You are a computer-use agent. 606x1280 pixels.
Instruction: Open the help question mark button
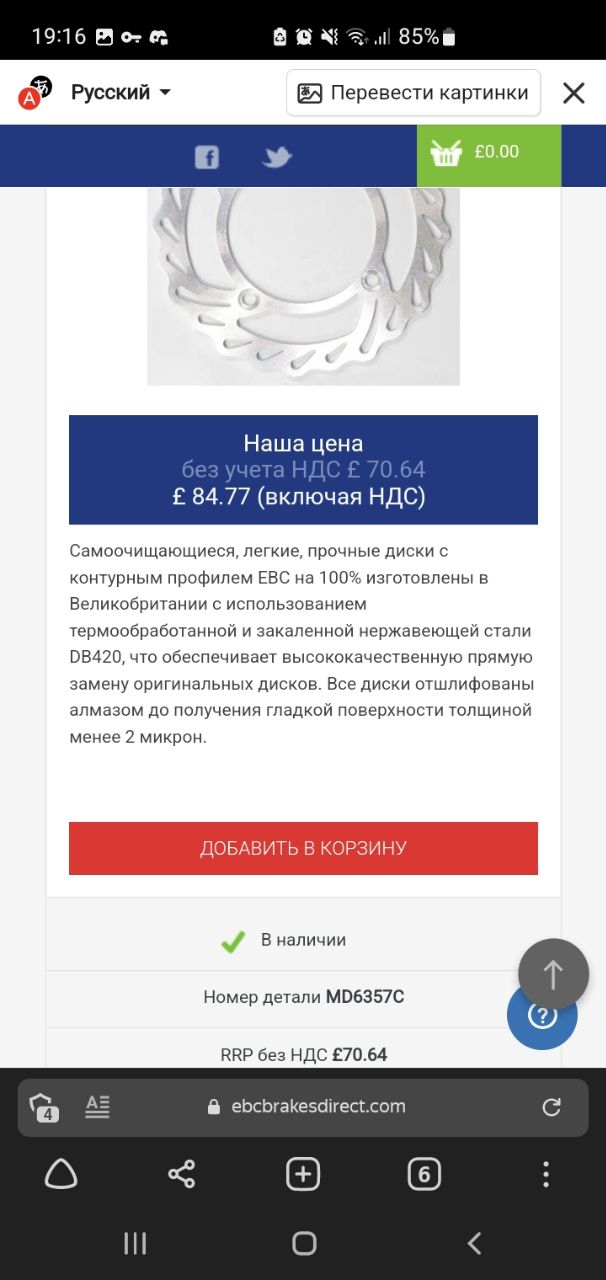(542, 1017)
